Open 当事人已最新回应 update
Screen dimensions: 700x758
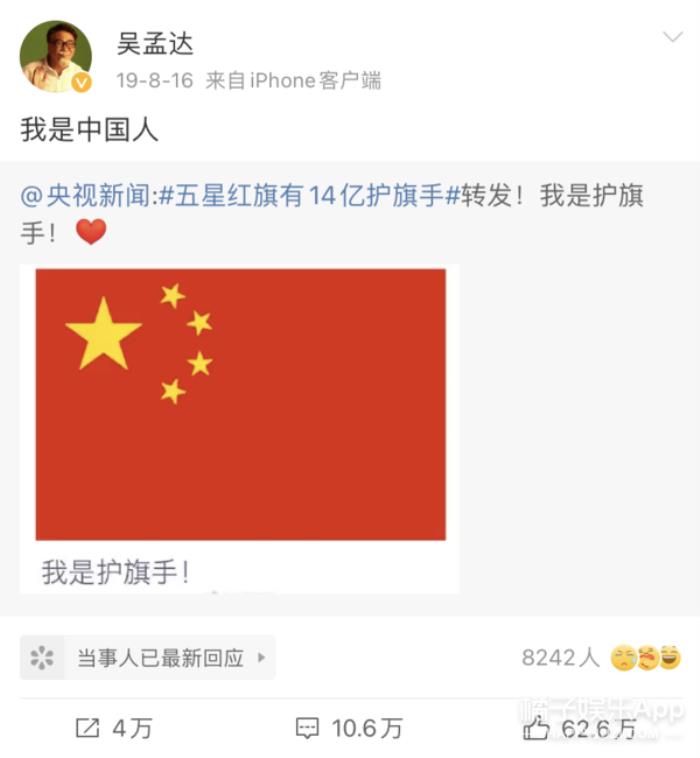(148, 658)
